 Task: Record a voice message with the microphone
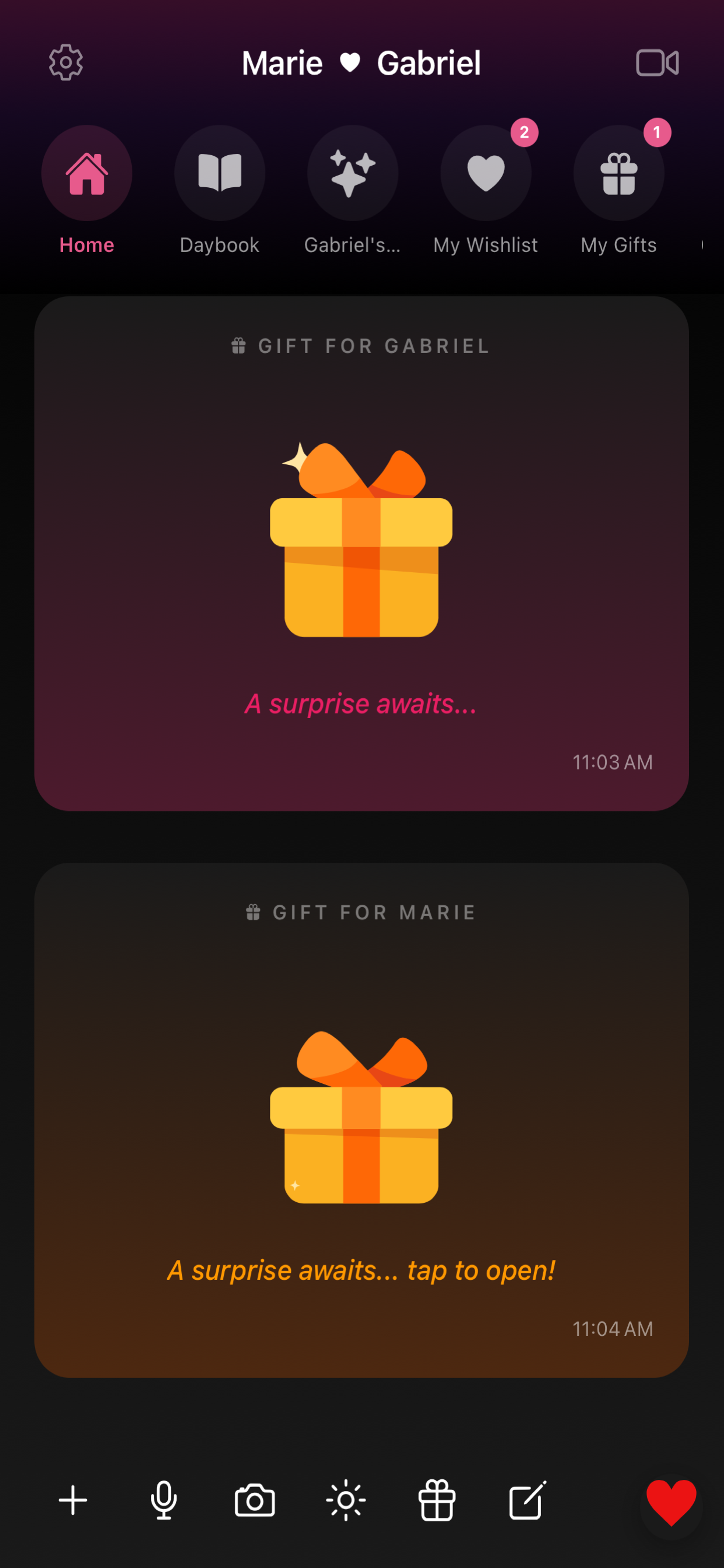point(164,1499)
